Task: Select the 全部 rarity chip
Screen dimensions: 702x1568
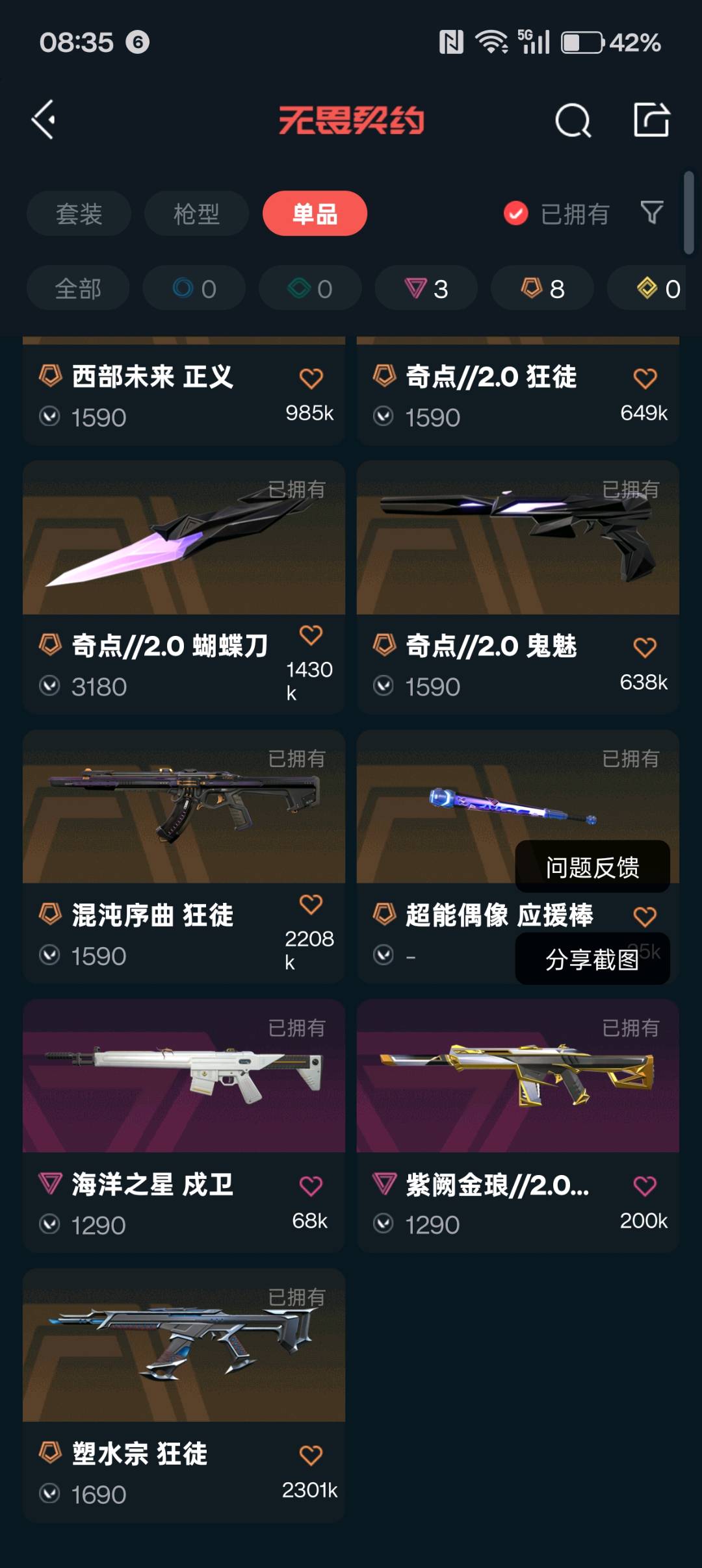Action: coord(78,288)
